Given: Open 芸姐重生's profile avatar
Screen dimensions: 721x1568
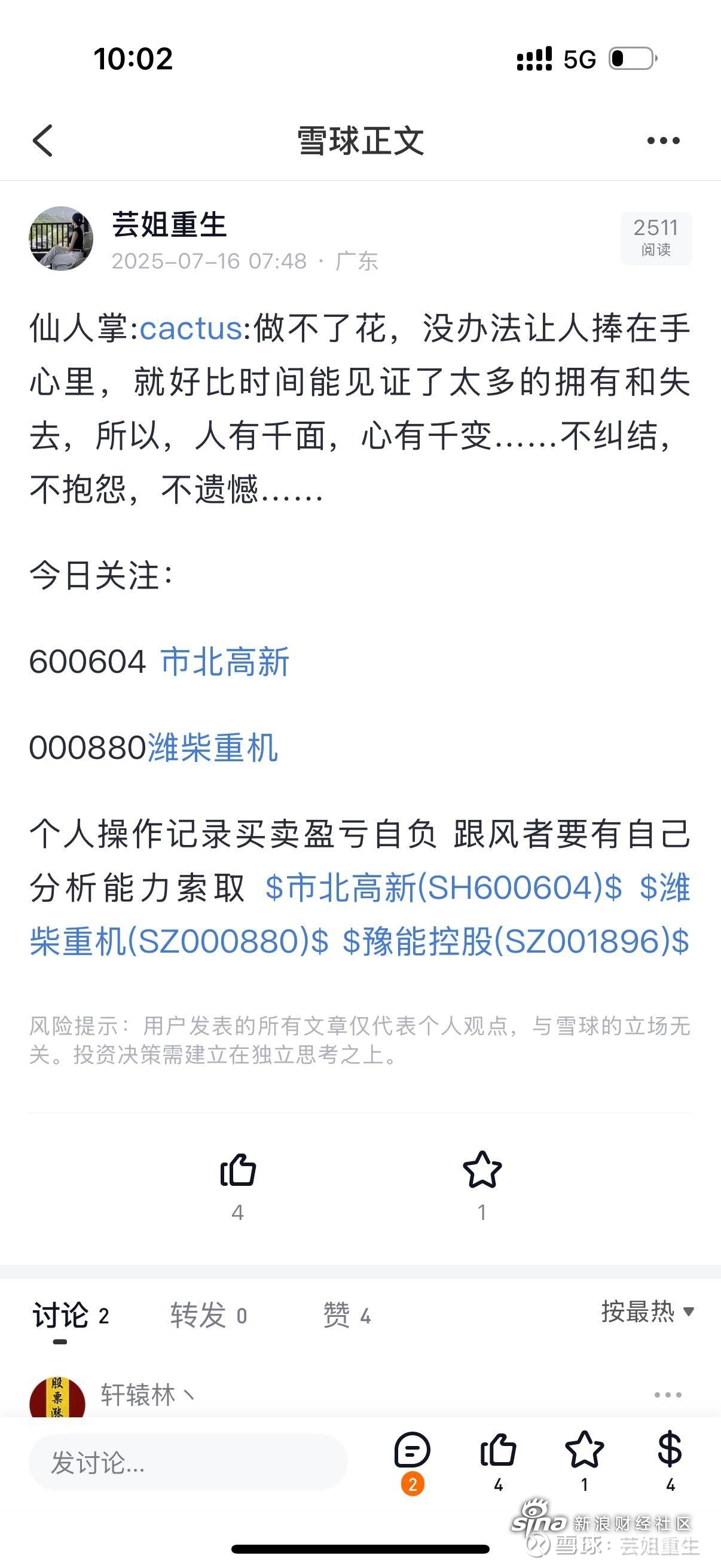Looking at the screenshot, I should coord(62,239).
